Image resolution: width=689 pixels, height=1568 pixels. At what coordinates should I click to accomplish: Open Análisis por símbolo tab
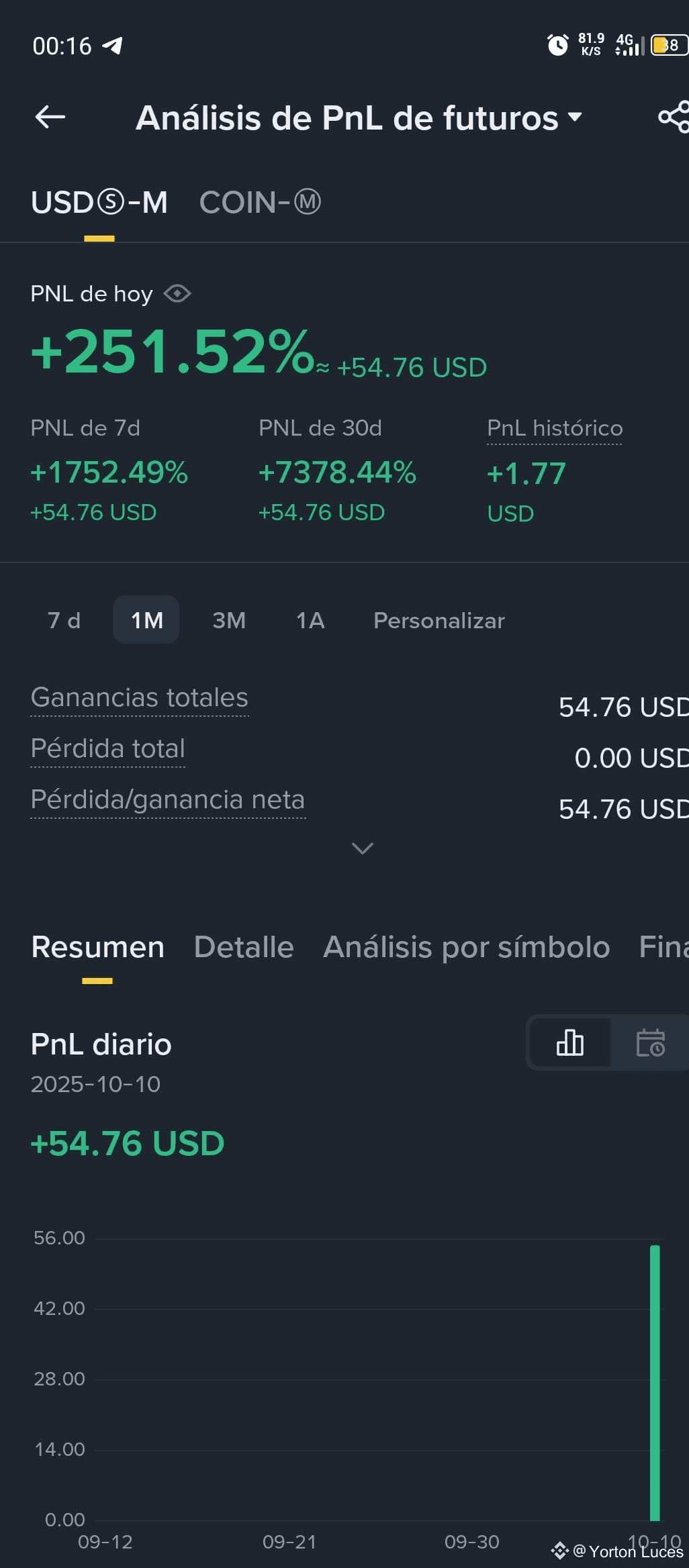(467, 947)
